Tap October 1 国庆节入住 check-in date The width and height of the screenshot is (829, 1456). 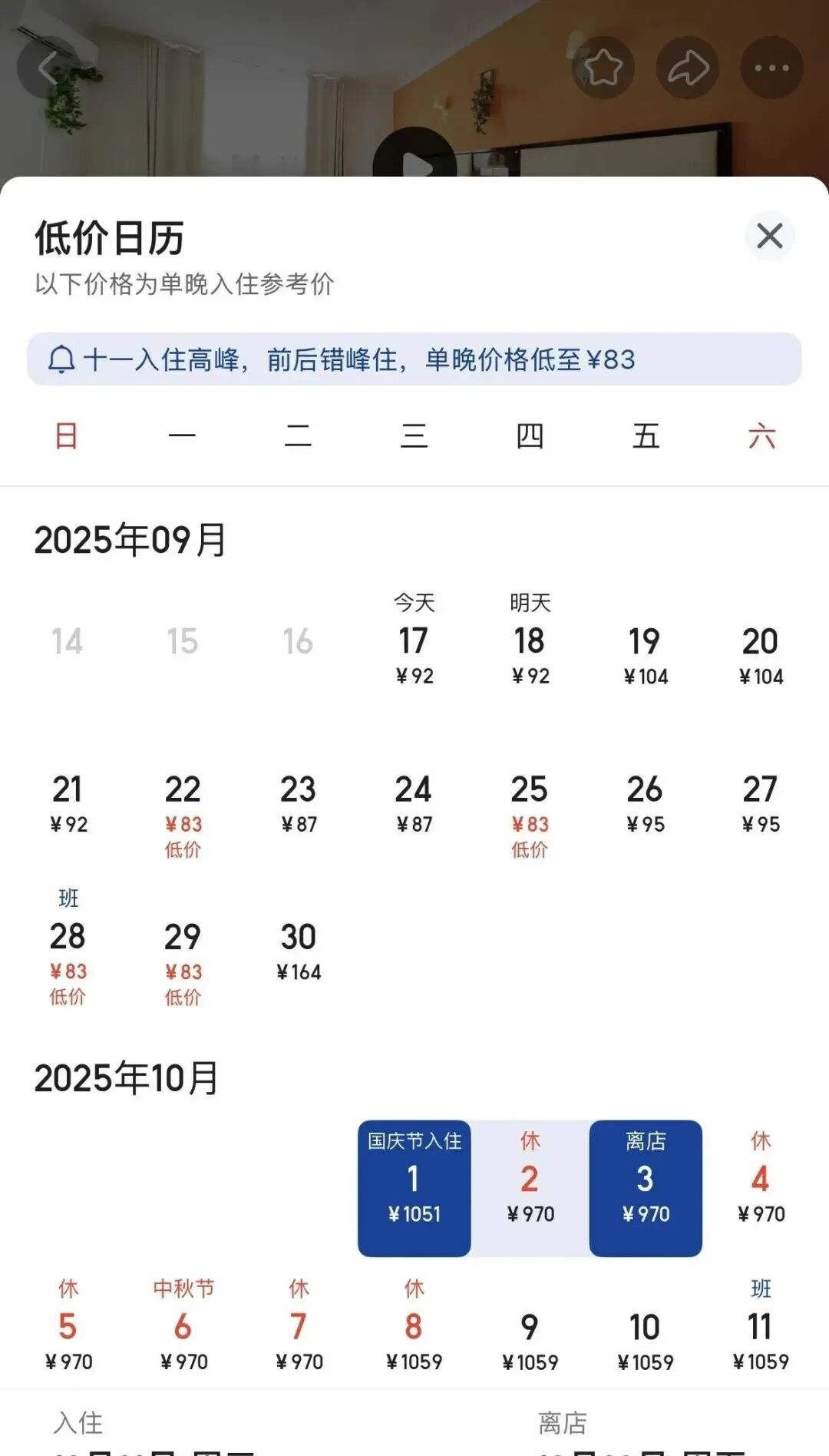point(414,1187)
